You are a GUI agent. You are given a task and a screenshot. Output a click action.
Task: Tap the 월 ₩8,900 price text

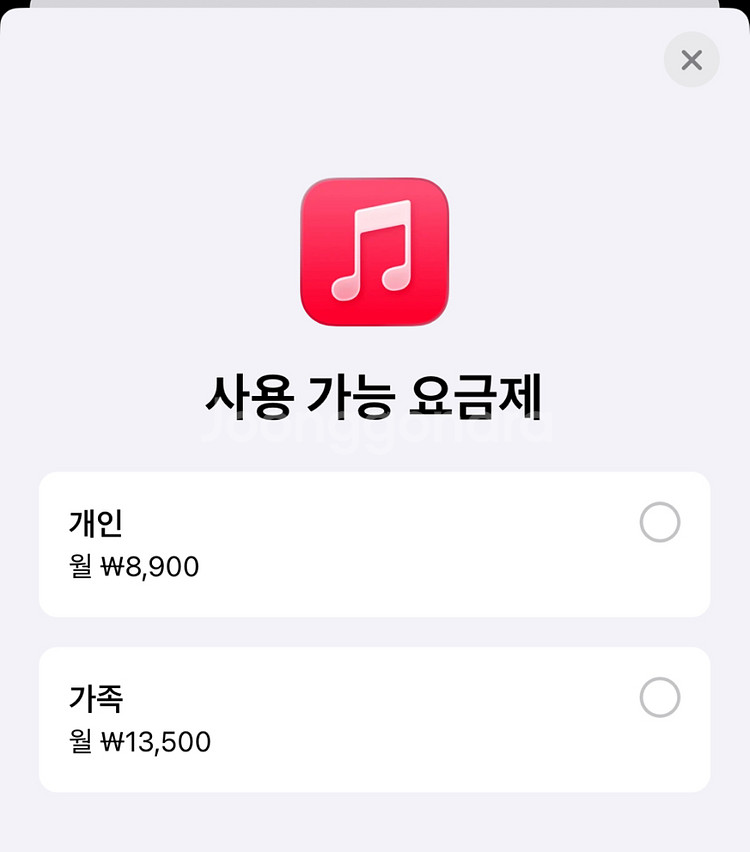click(132, 567)
